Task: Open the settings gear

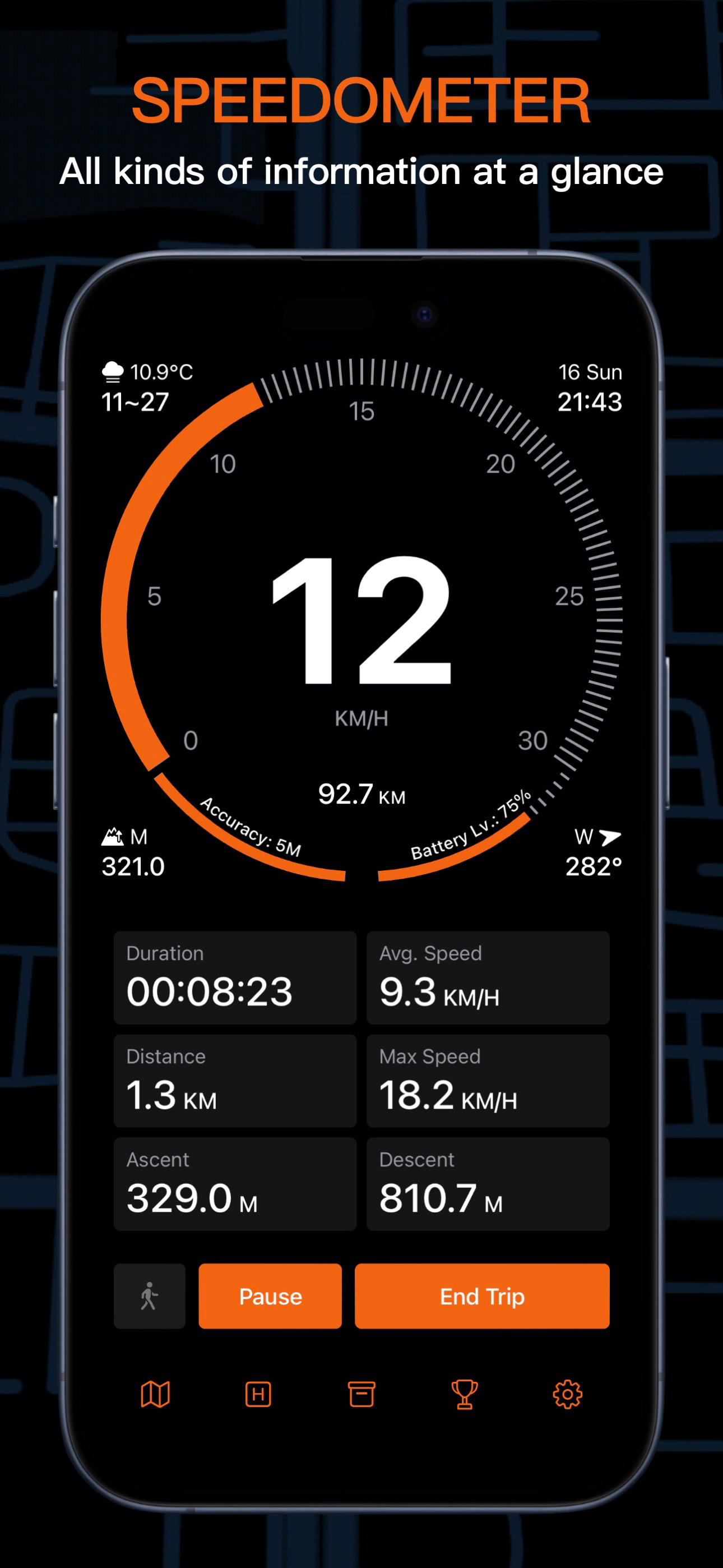Action: coord(567,1396)
